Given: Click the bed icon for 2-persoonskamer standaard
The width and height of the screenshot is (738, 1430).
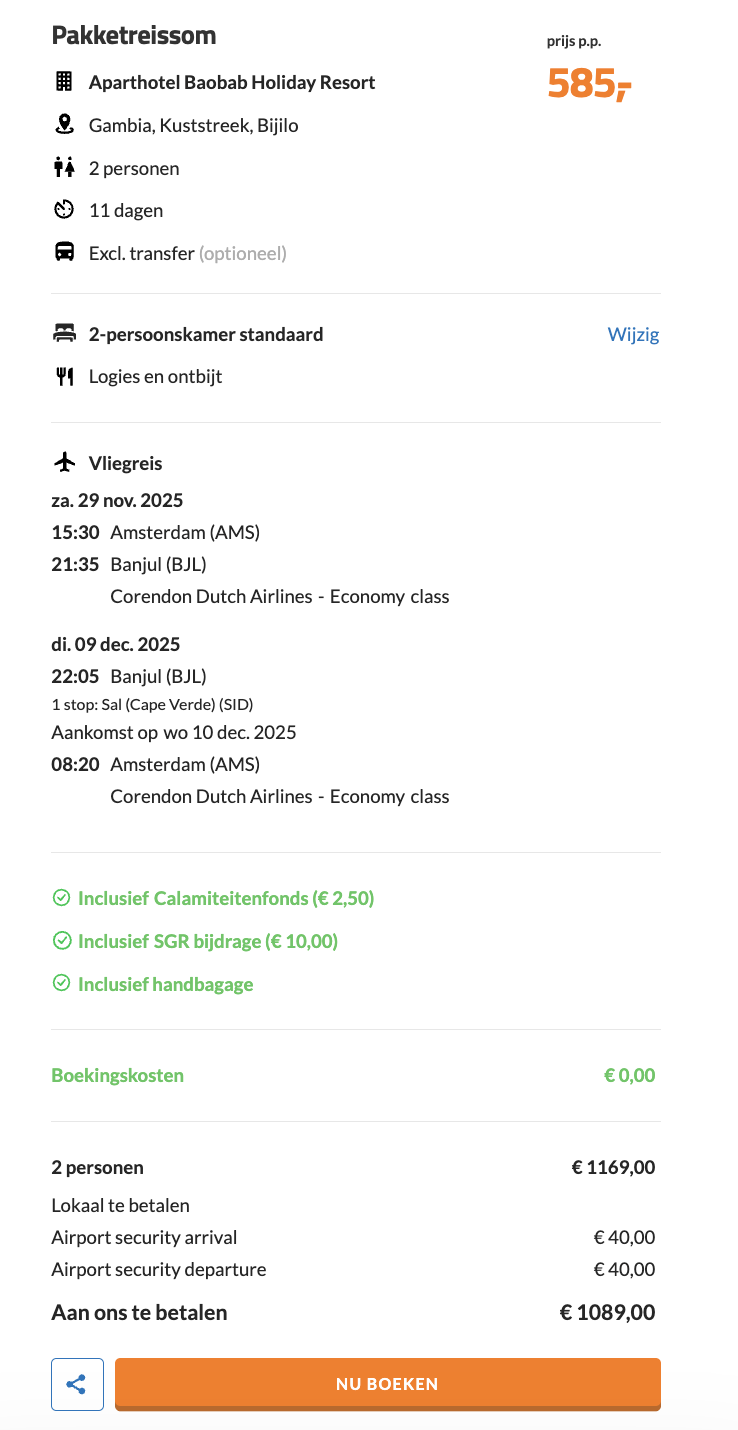Looking at the screenshot, I should [x=62, y=333].
